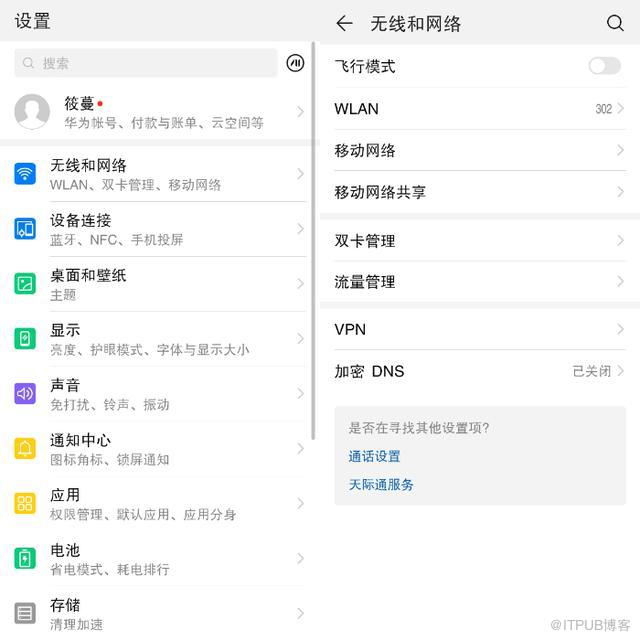
Task: Open 移动网络共享
Action: (480, 192)
